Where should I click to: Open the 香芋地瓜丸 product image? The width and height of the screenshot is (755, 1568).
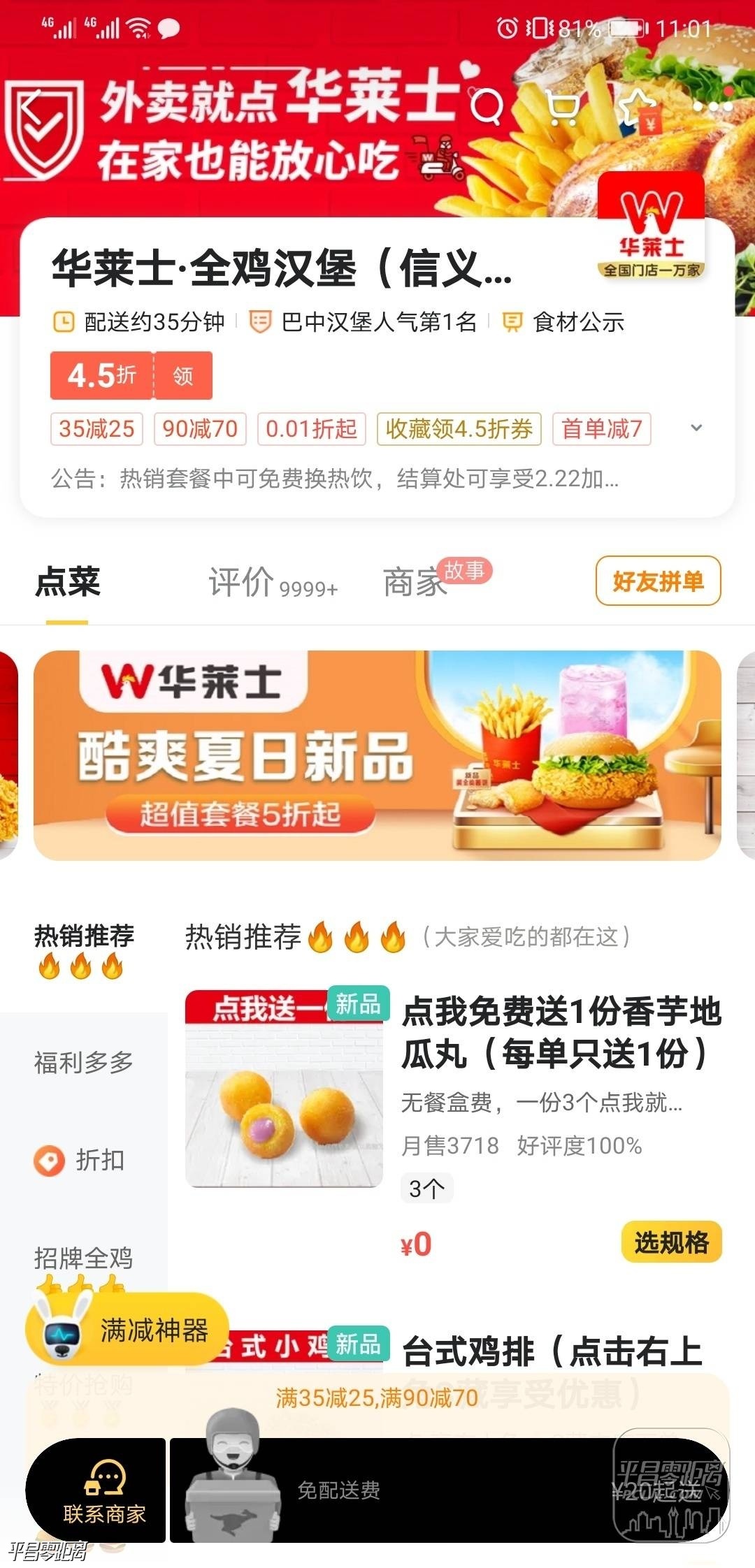coord(284,1088)
